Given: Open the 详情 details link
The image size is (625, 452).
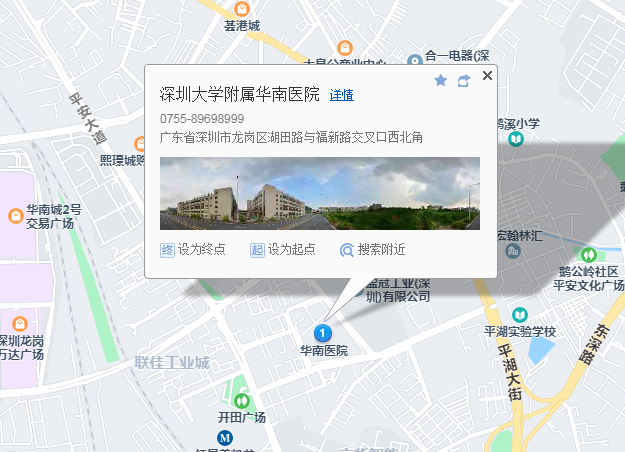Looking at the screenshot, I should click(341, 96).
